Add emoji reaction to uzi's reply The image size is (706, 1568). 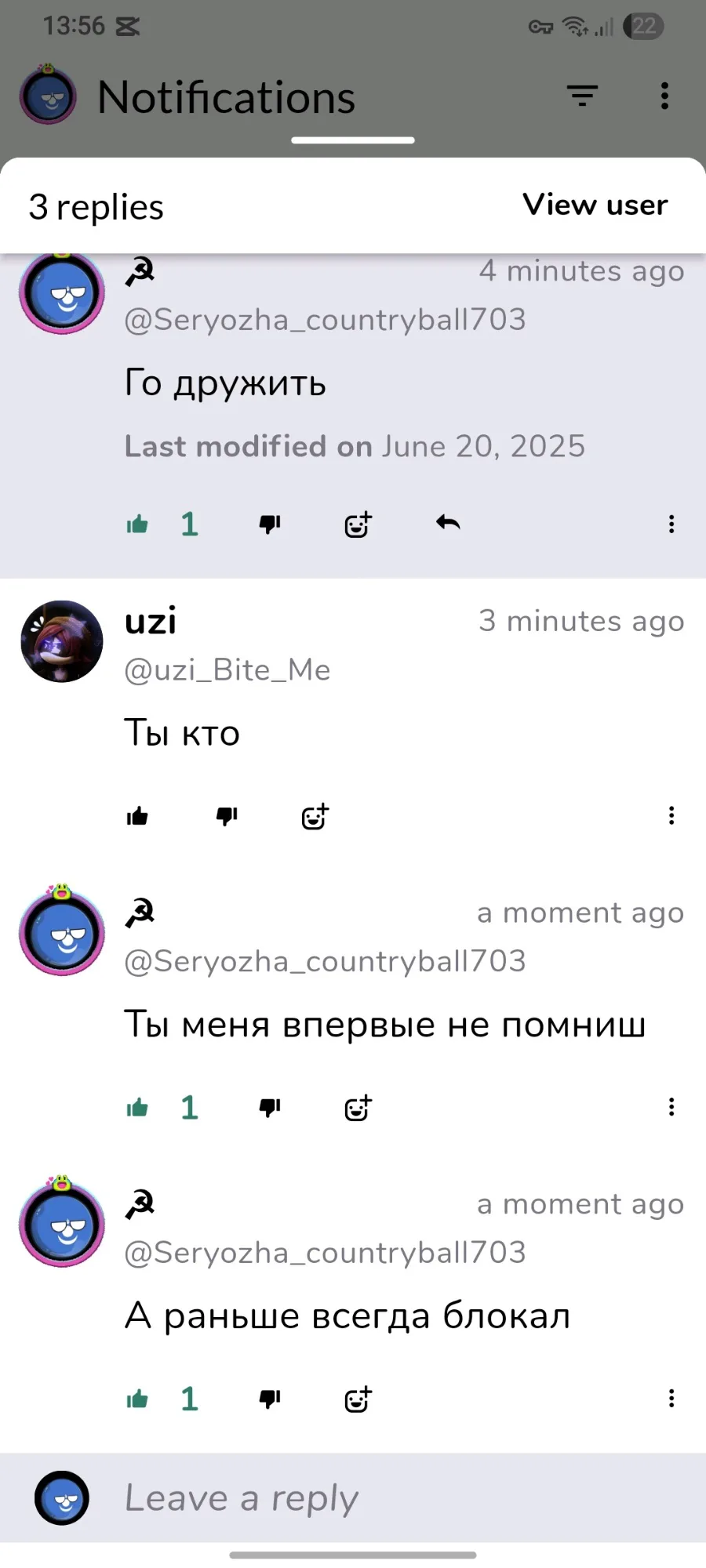point(315,816)
